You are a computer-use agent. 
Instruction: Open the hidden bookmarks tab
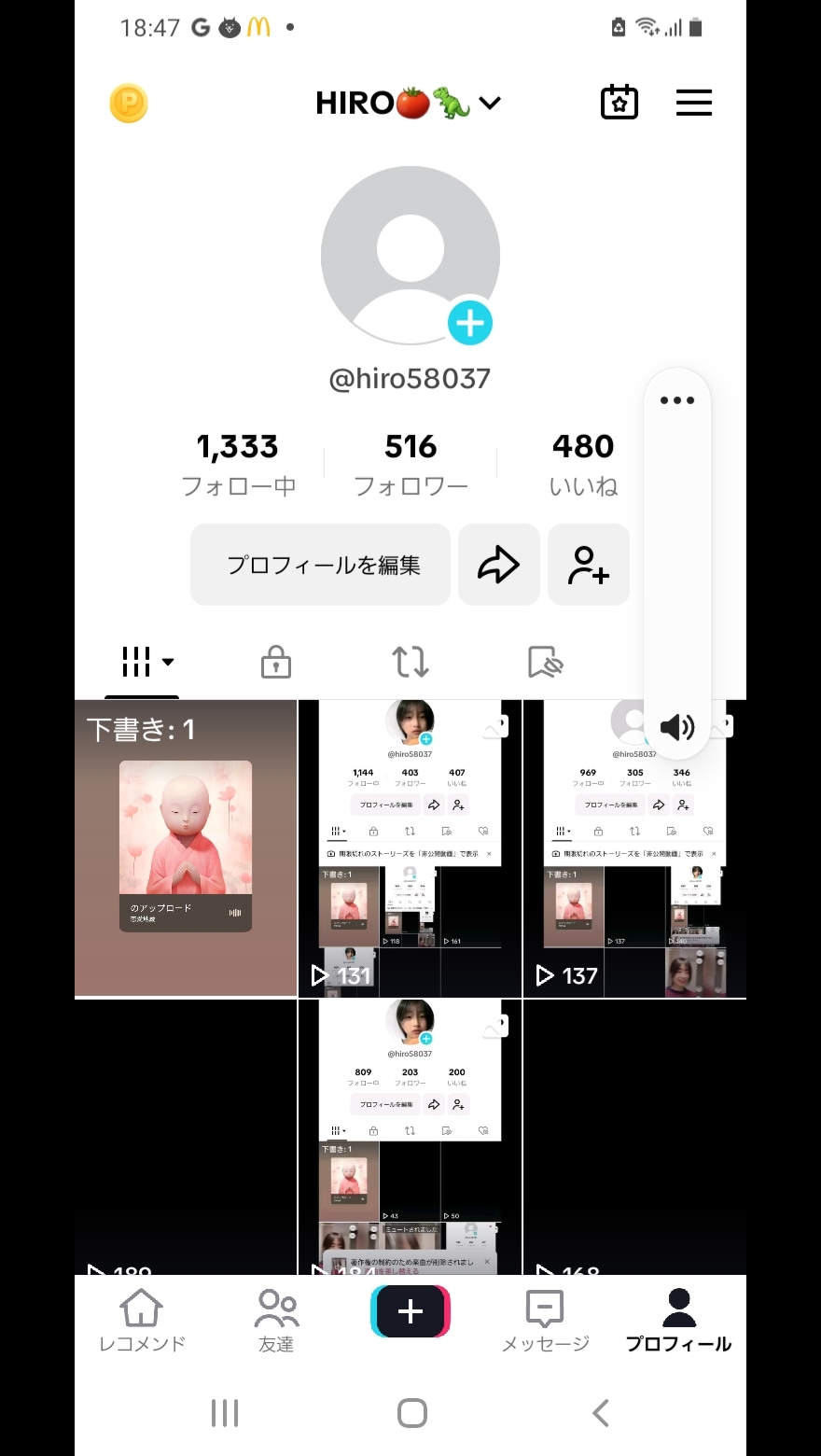pos(546,662)
